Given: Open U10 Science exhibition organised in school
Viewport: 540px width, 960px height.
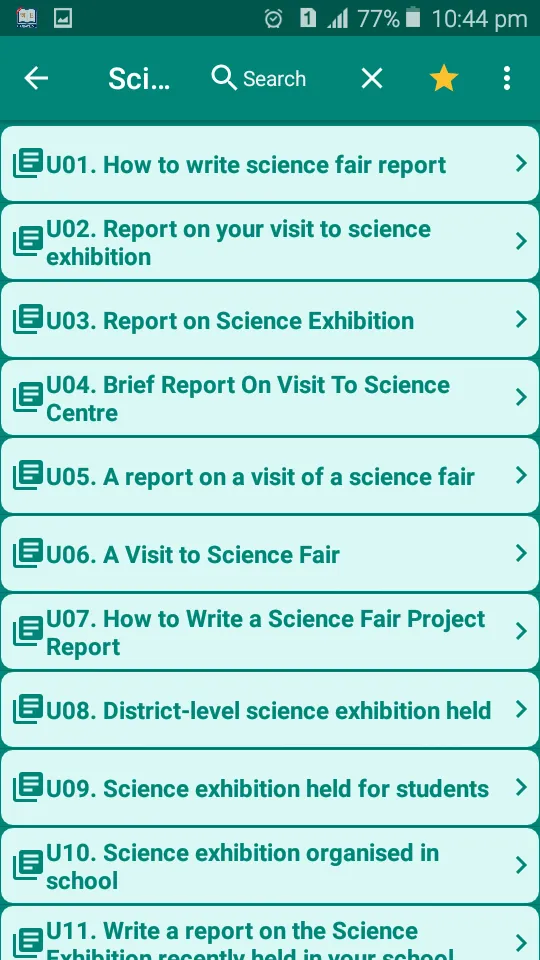Looking at the screenshot, I should (x=270, y=866).
